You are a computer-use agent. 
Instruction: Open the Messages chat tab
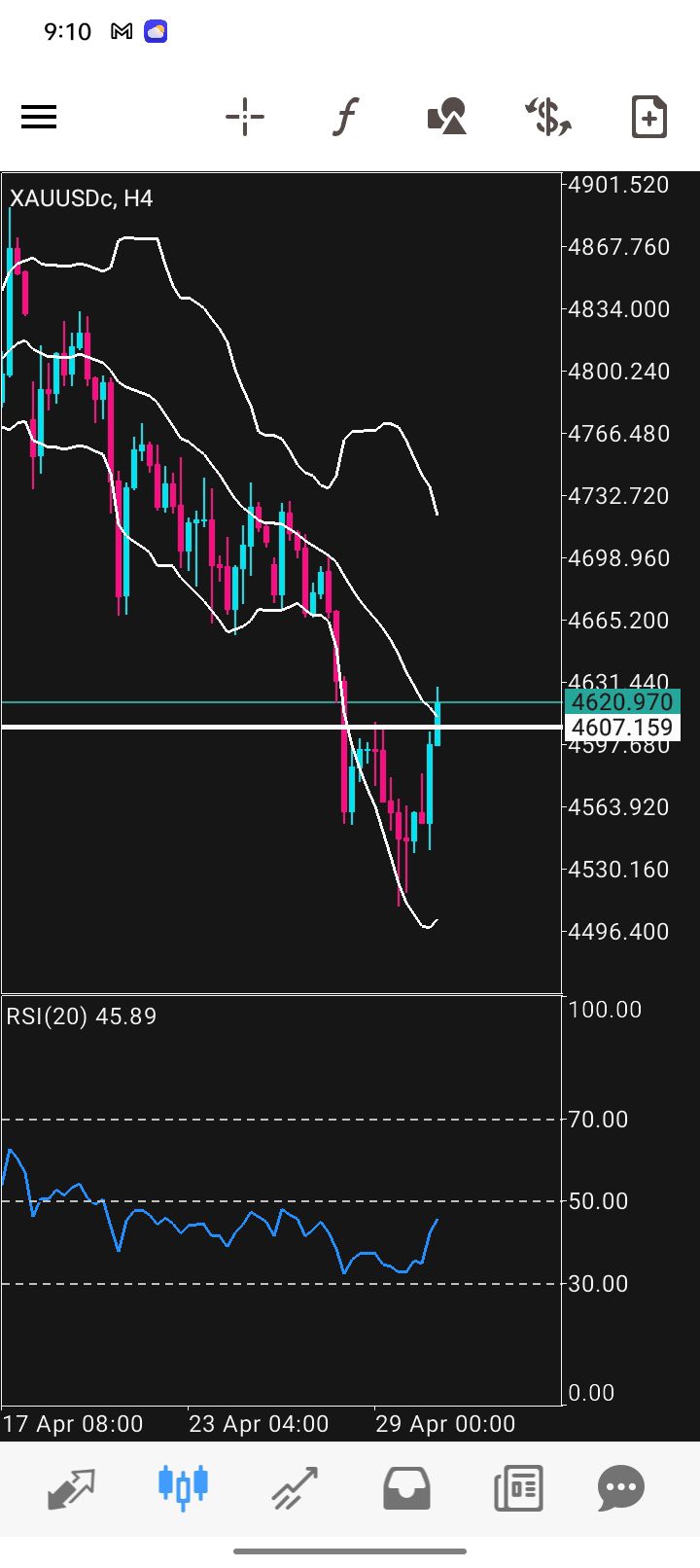(x=621, y=1487)
